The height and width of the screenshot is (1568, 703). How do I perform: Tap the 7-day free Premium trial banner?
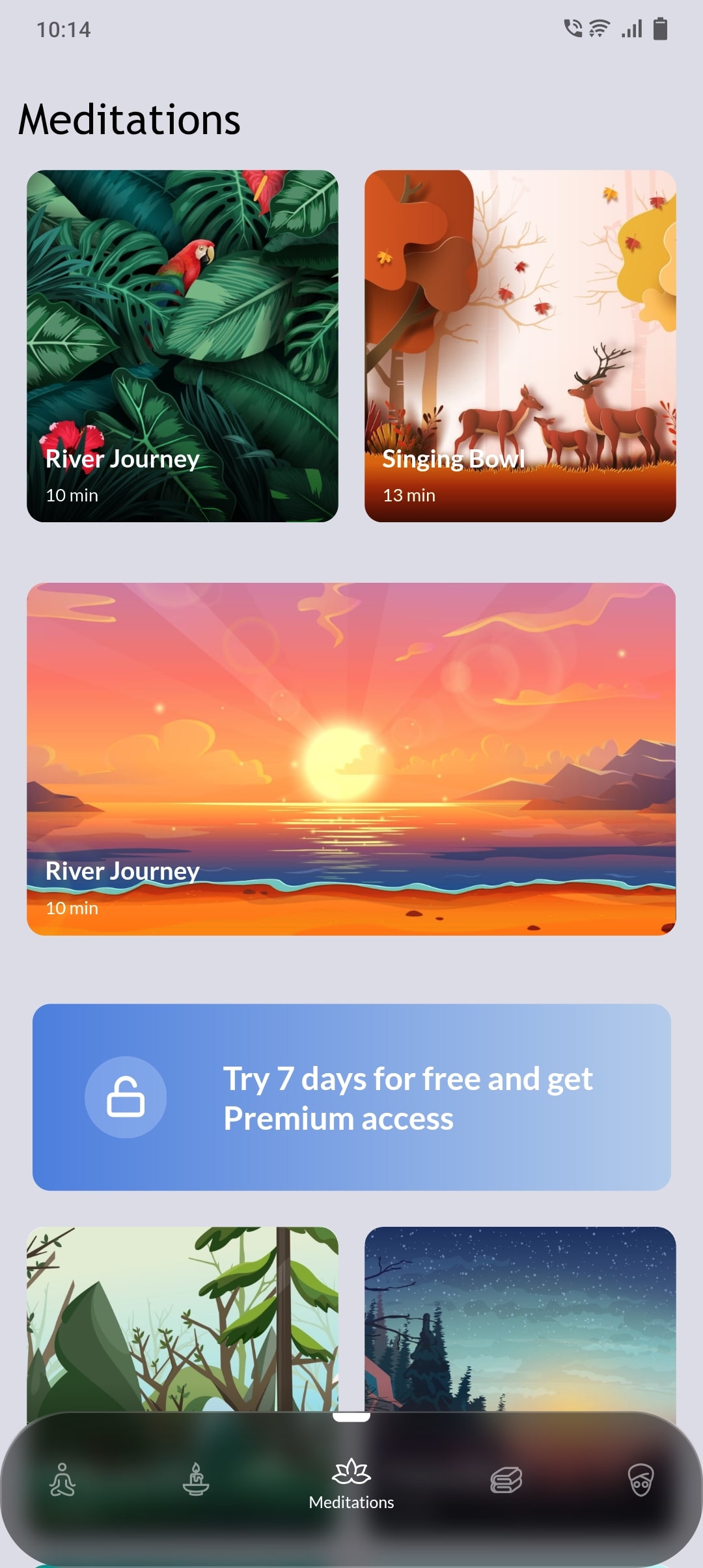click(351, 1097)
